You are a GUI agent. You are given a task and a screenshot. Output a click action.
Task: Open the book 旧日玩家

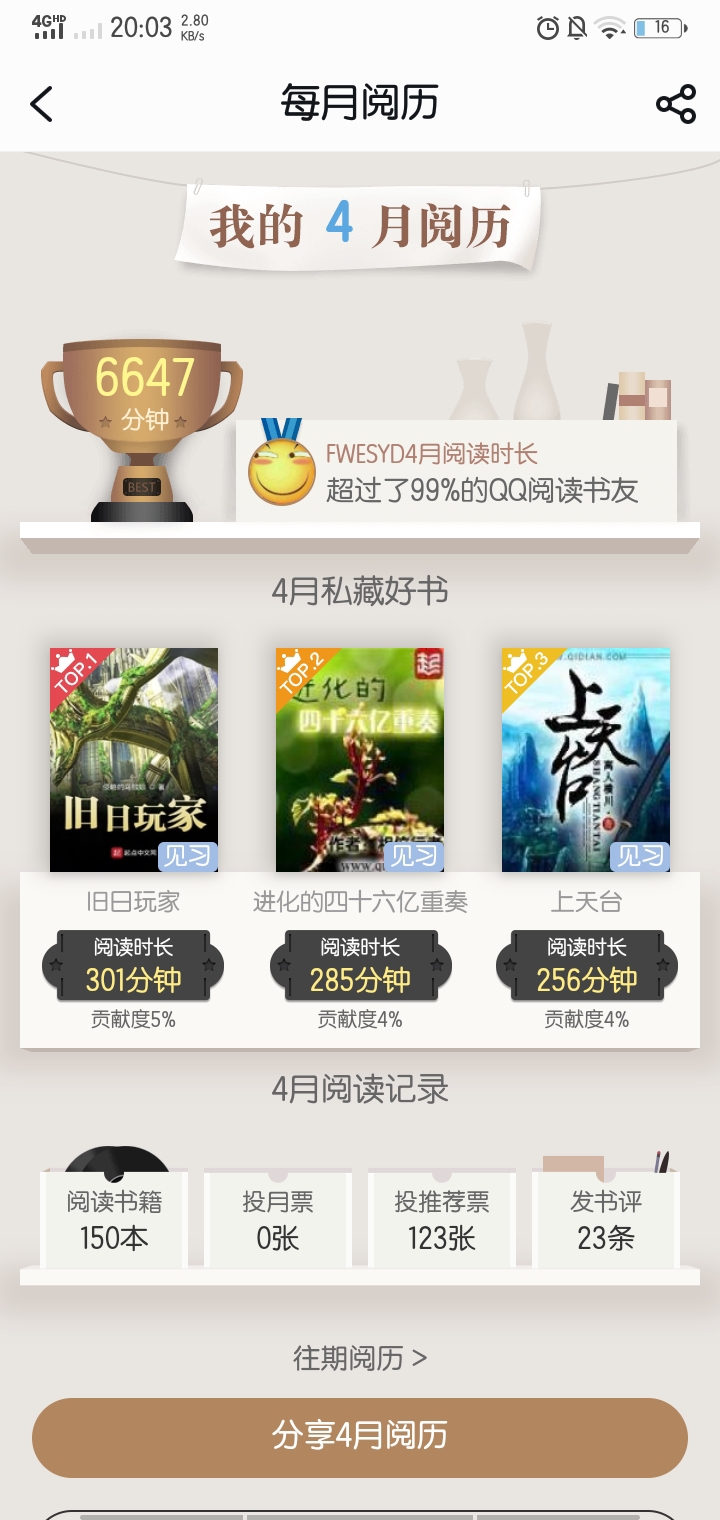coord(134,760)
